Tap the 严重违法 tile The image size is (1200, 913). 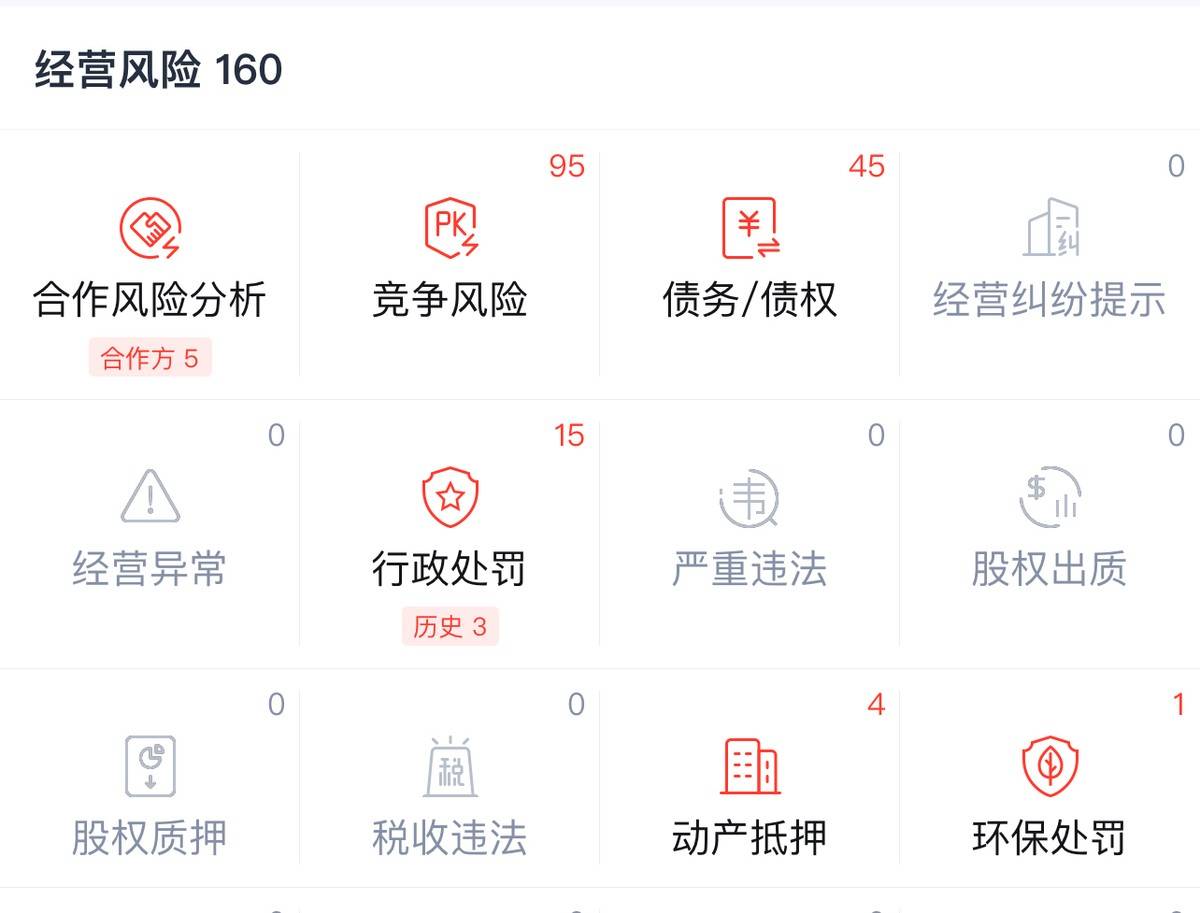(750, 533)
